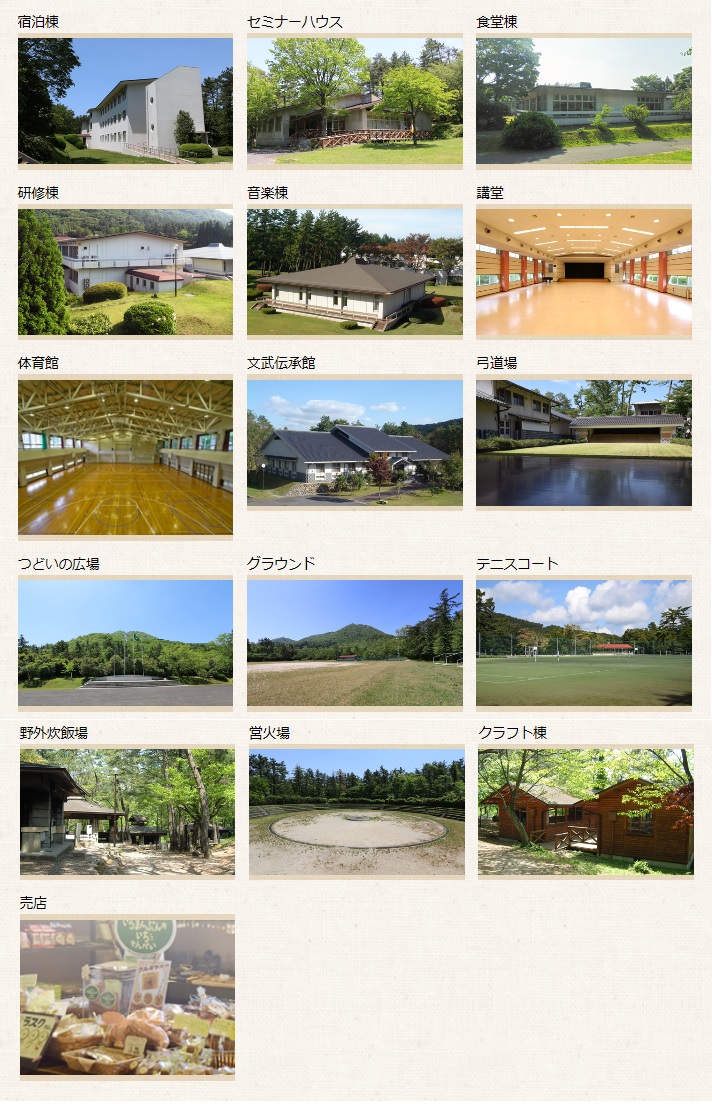
Task: Open the 弓道場 photo
Action: point(583,443)
